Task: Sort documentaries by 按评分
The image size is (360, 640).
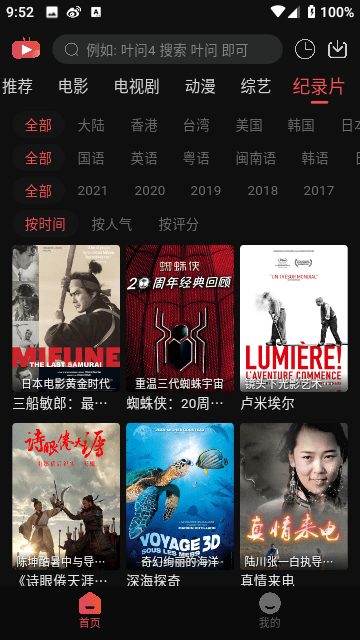Action: pos(178,224)
